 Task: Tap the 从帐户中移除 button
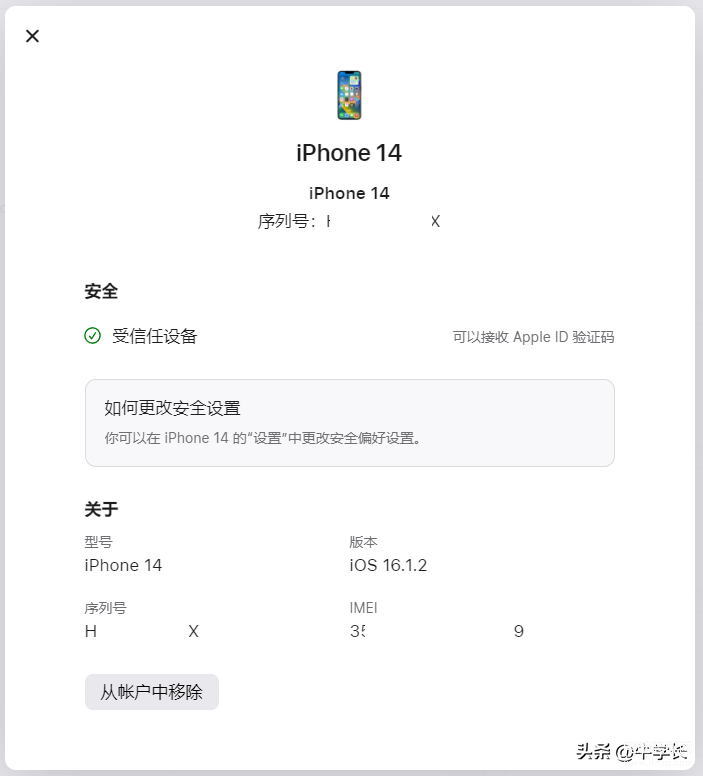151,692
